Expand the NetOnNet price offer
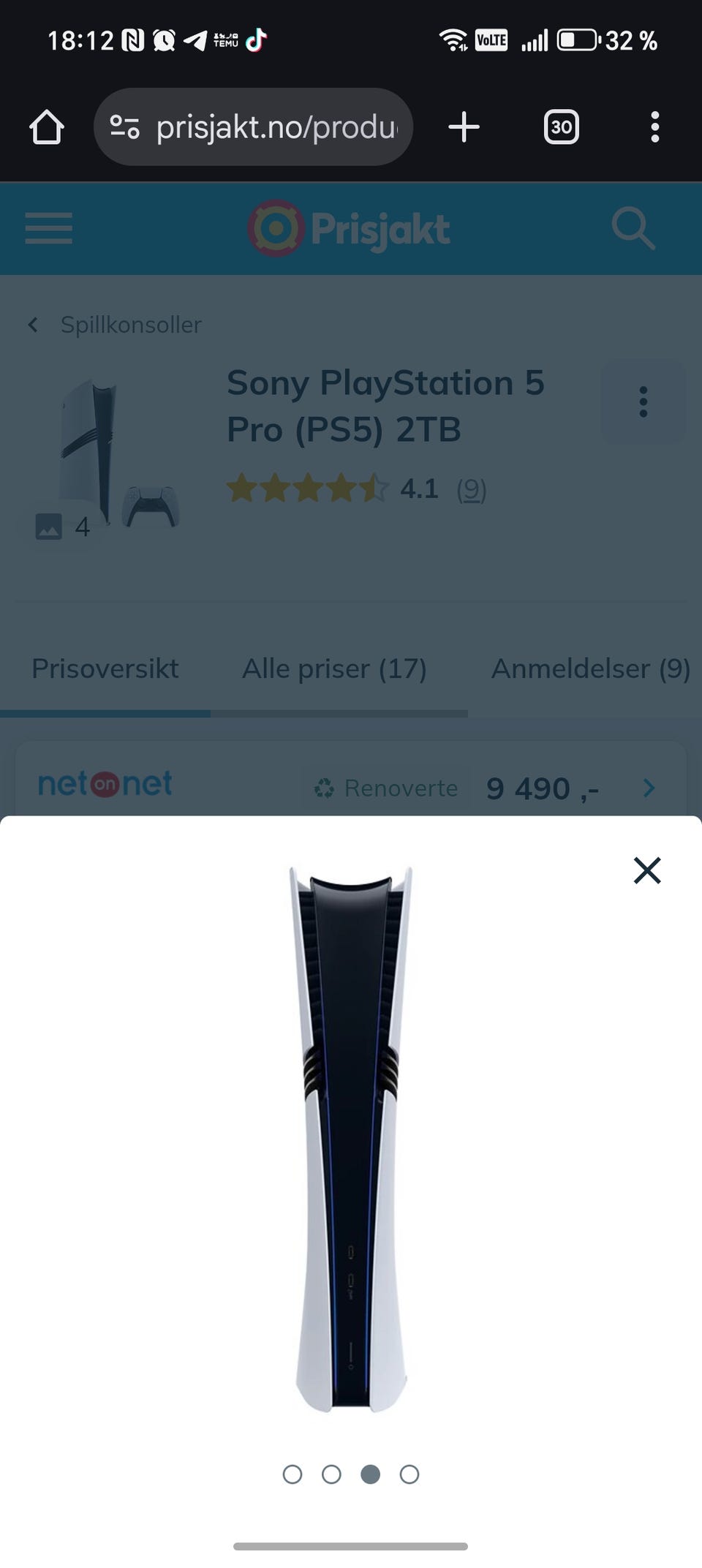Image resolution: width=702 pixels, height=1568 pixels. (648, 788)
